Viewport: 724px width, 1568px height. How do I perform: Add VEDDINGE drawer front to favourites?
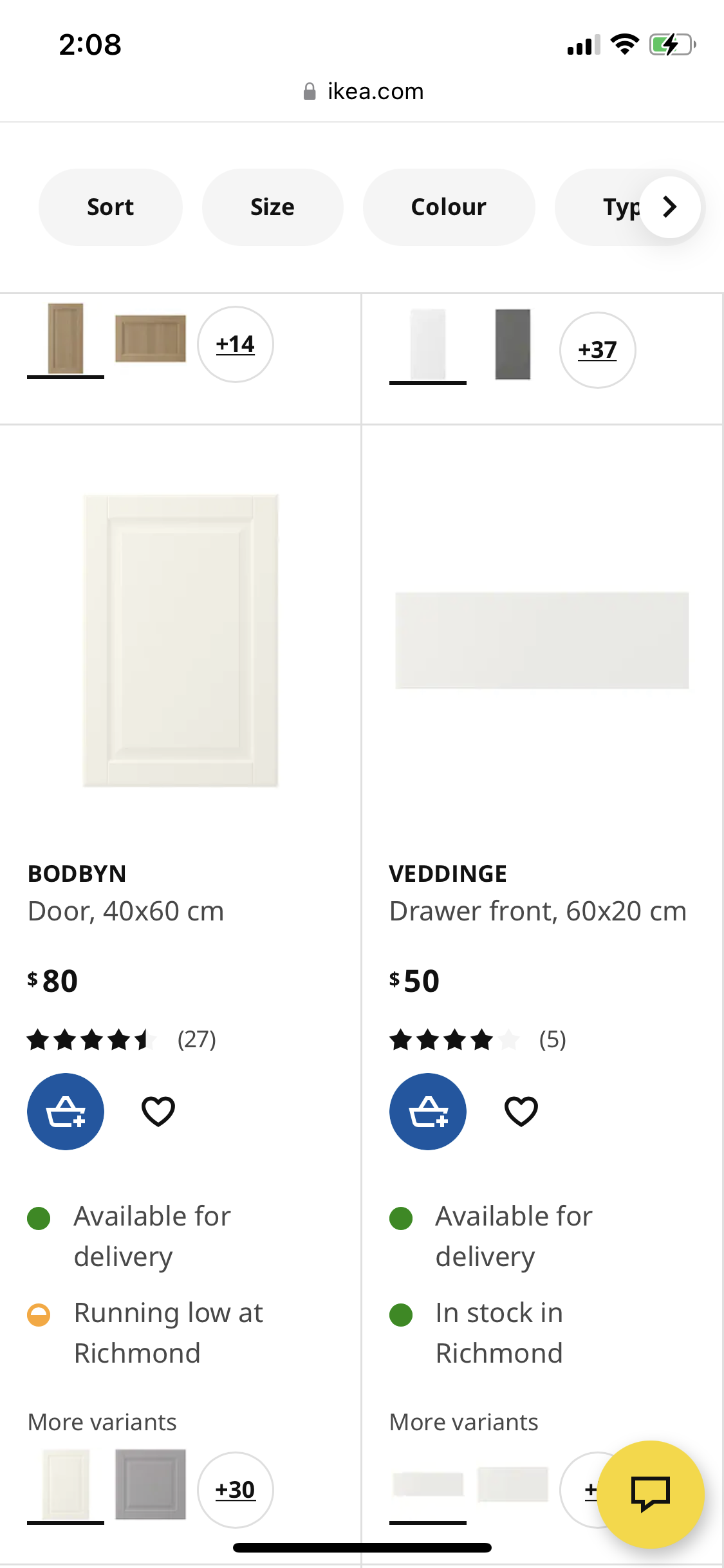(520, 1110)
